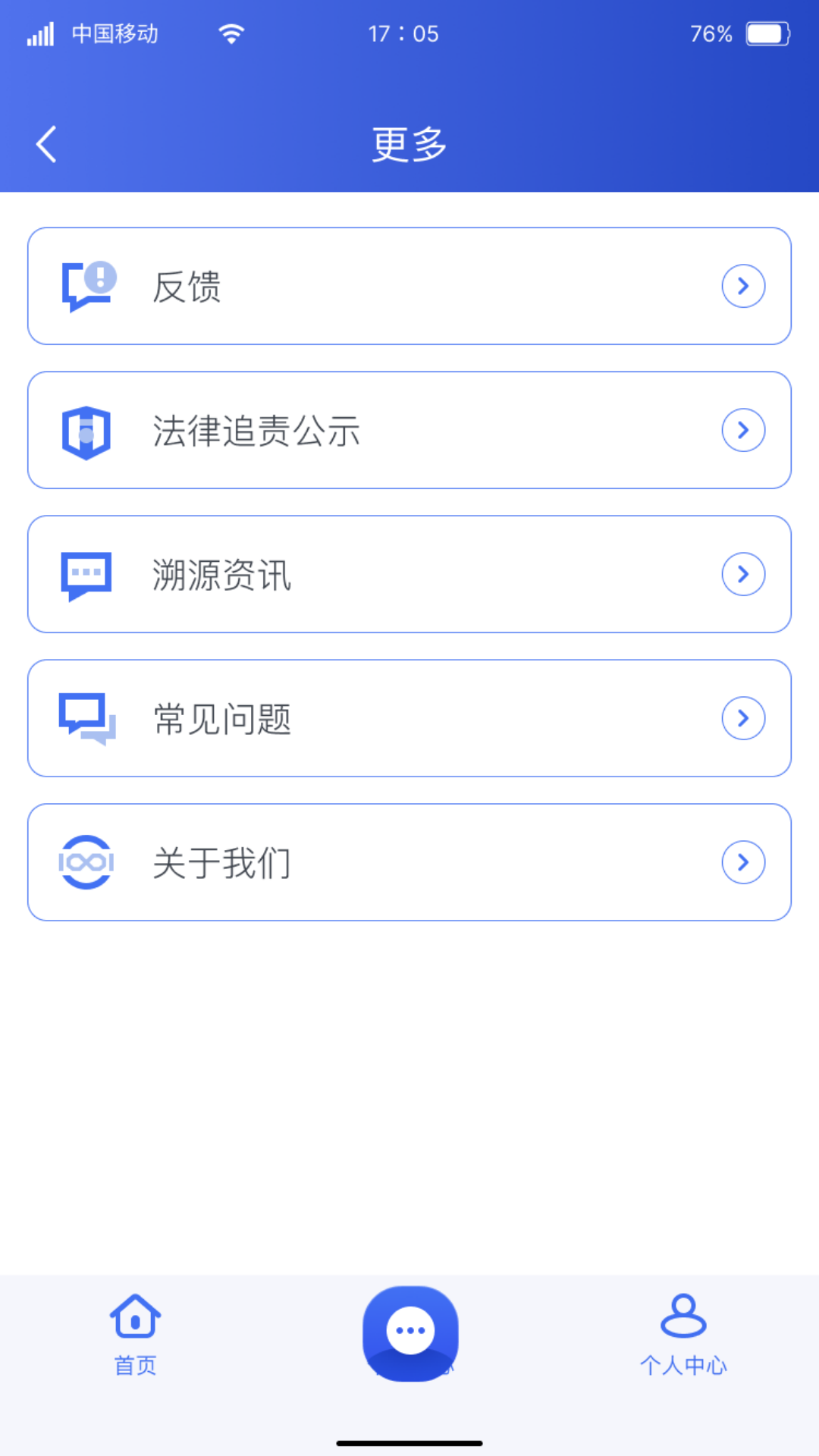Open the chevron on the 溯源资讯 row
The height and width of the screenshot is (1456, 819).
[x=744, y=574]
